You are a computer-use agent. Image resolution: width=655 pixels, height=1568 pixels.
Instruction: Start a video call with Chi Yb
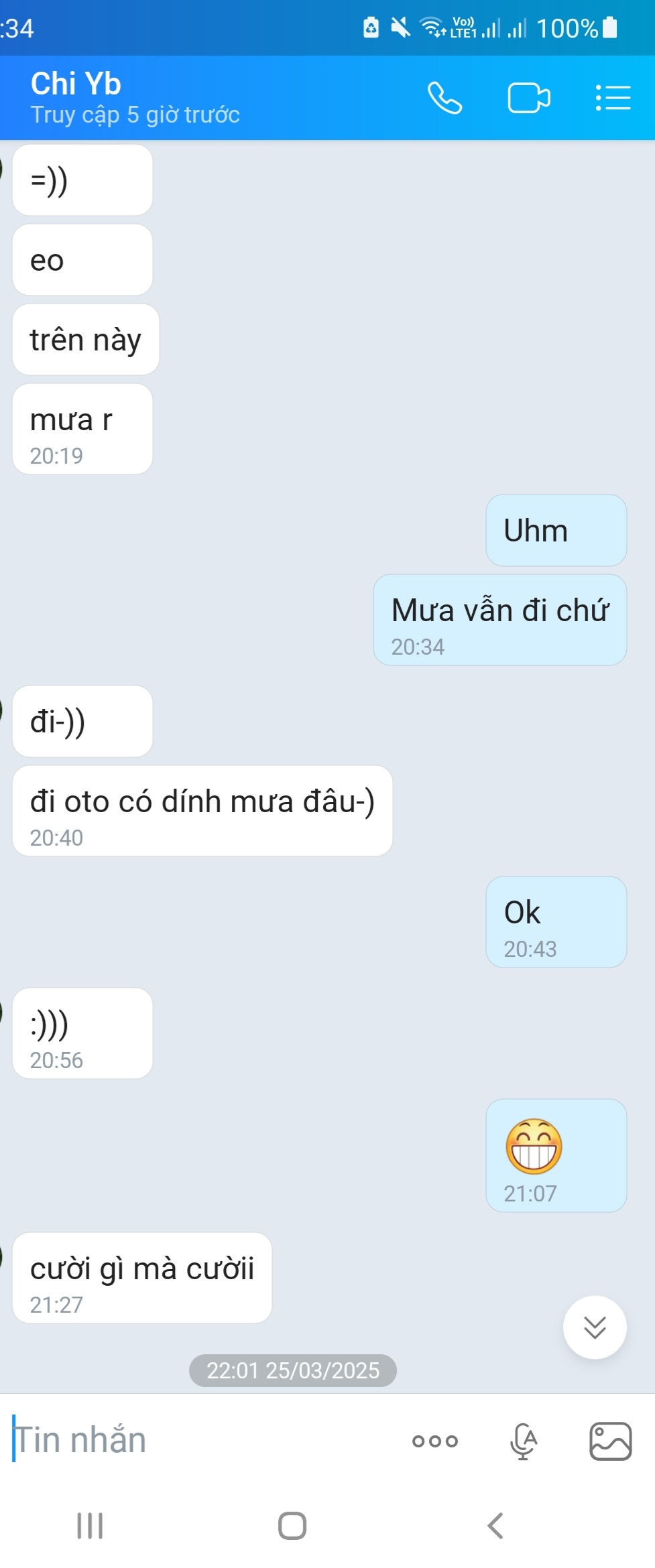(528, 98)
